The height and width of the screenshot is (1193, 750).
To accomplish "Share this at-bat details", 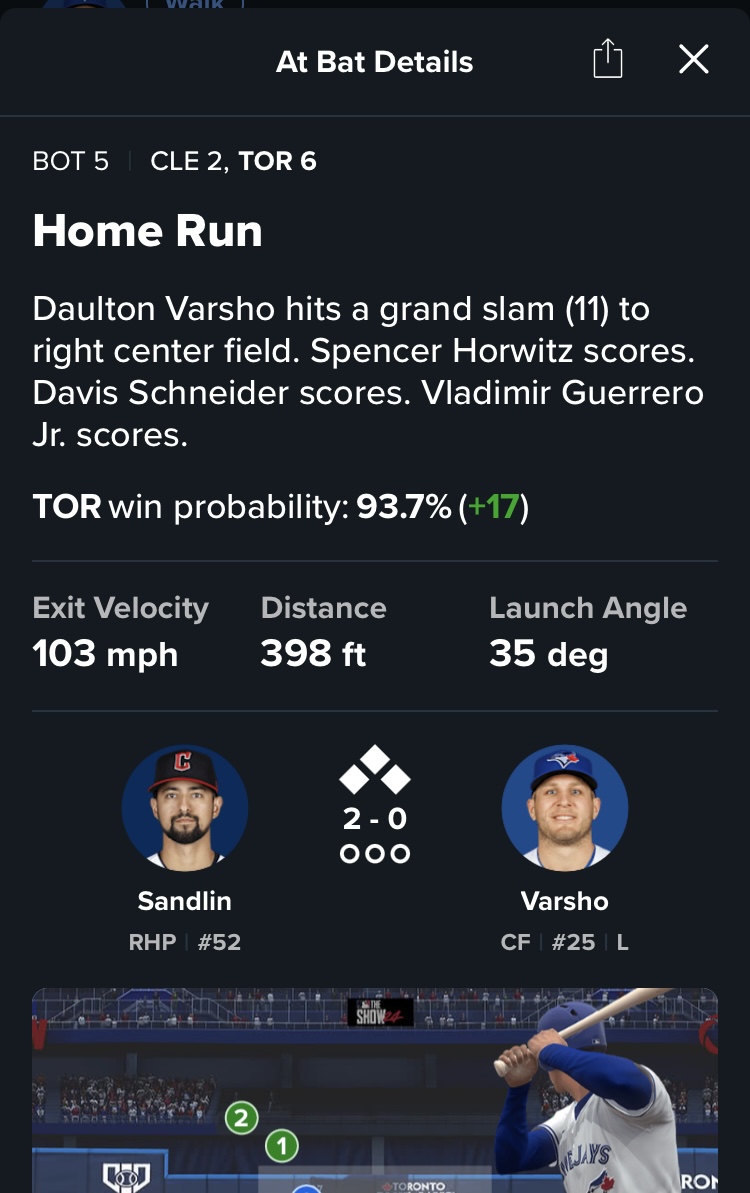I will point(607,61).
